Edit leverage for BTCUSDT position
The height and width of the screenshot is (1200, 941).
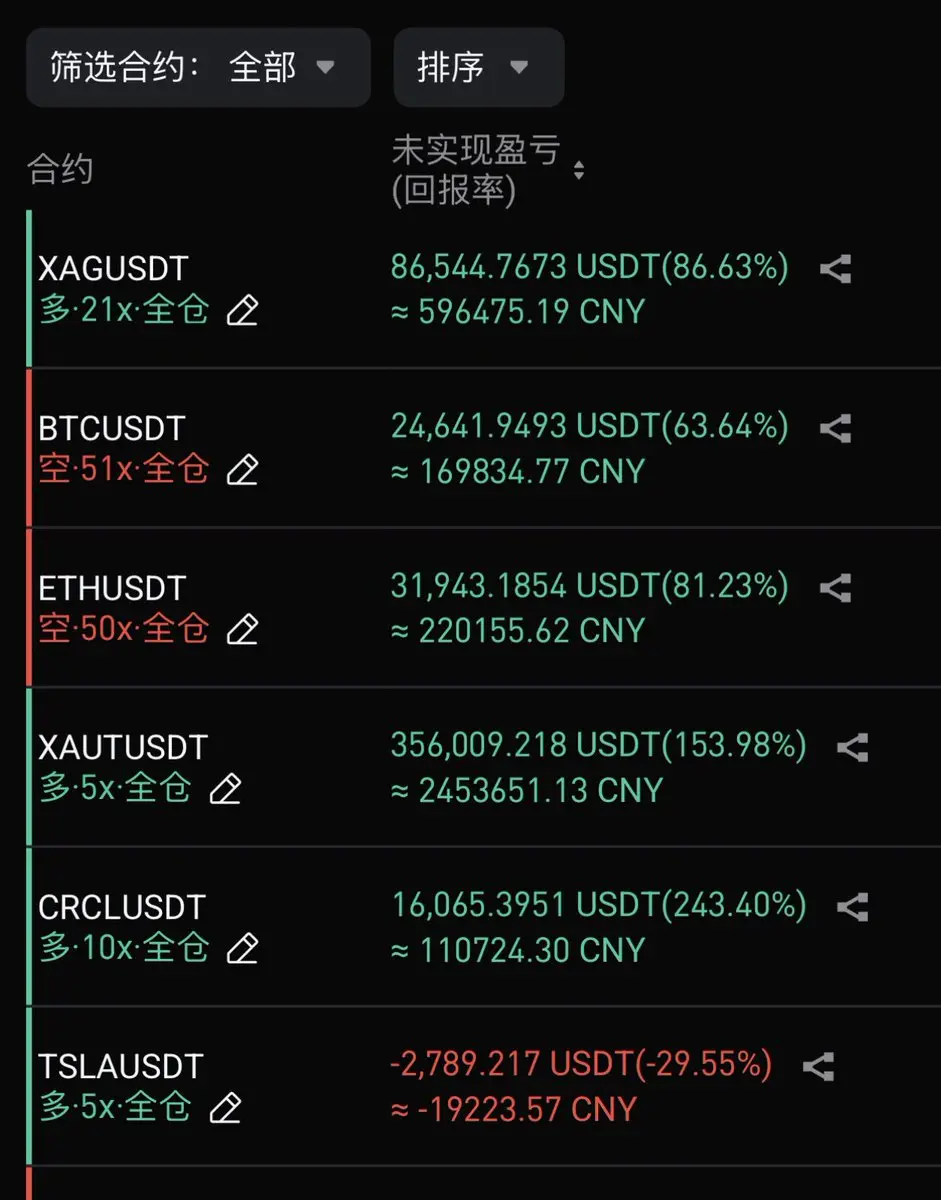click(242, 470)
